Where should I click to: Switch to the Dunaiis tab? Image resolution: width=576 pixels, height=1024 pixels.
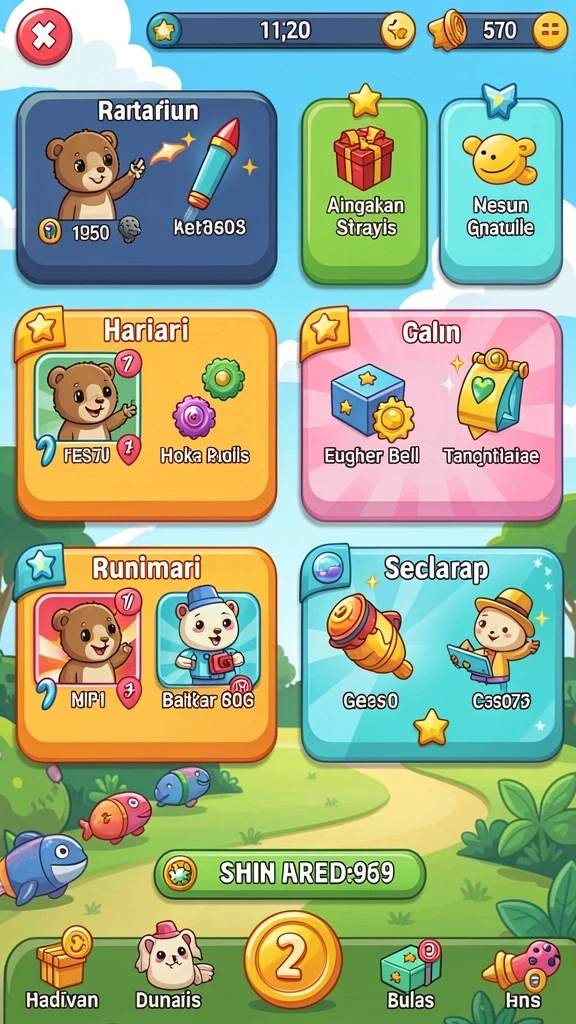click(x=168, y=972)
